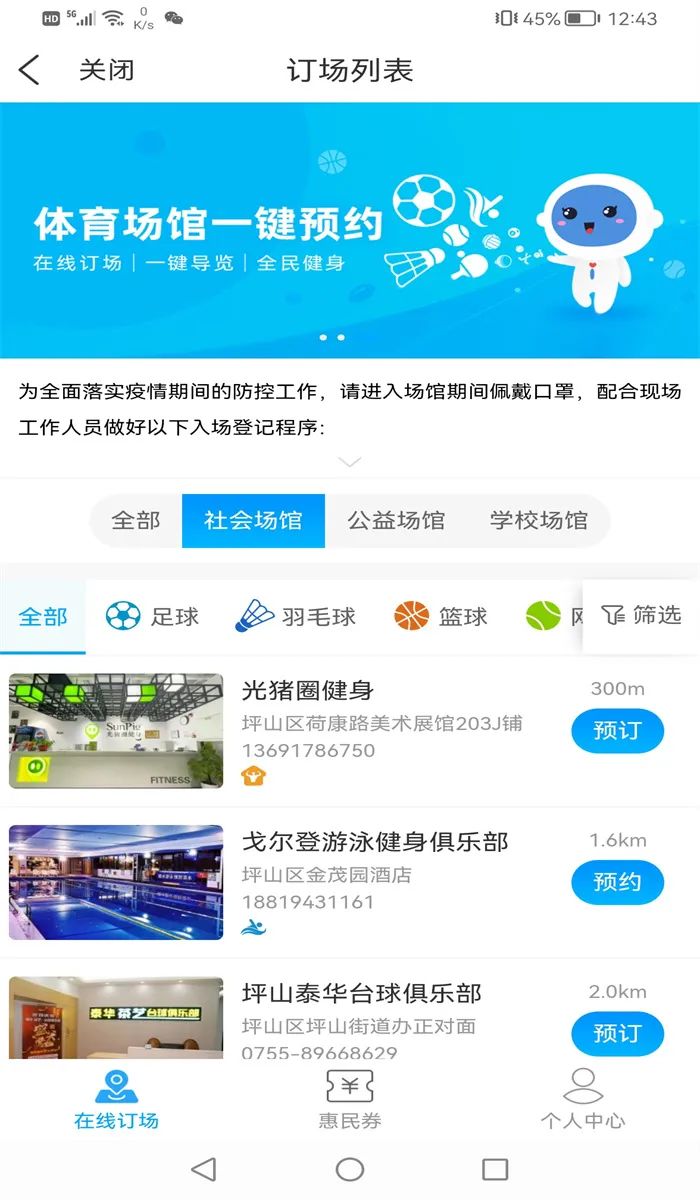
Task: Select the 学校场馆 segment
Action: [538, 521]
